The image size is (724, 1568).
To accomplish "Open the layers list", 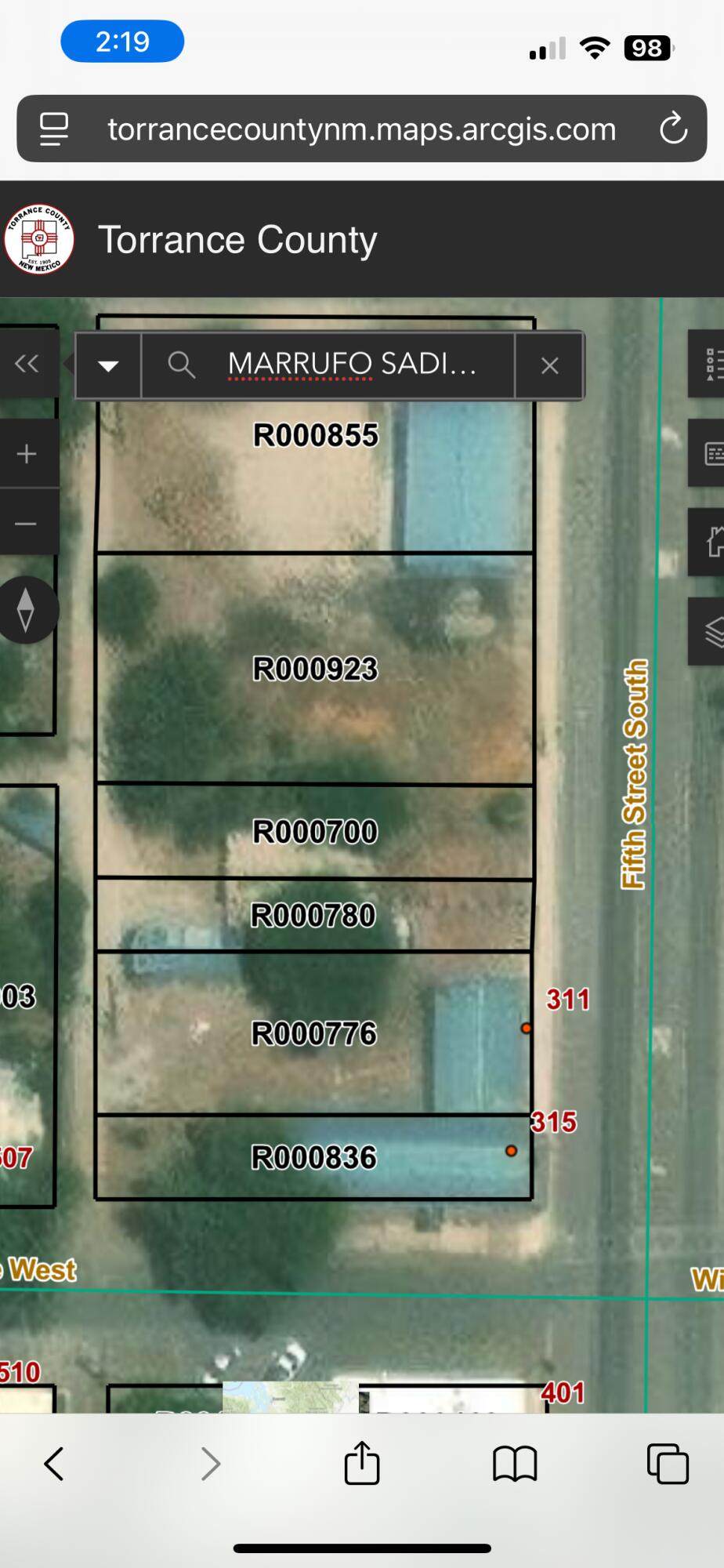I will [711, 632].
